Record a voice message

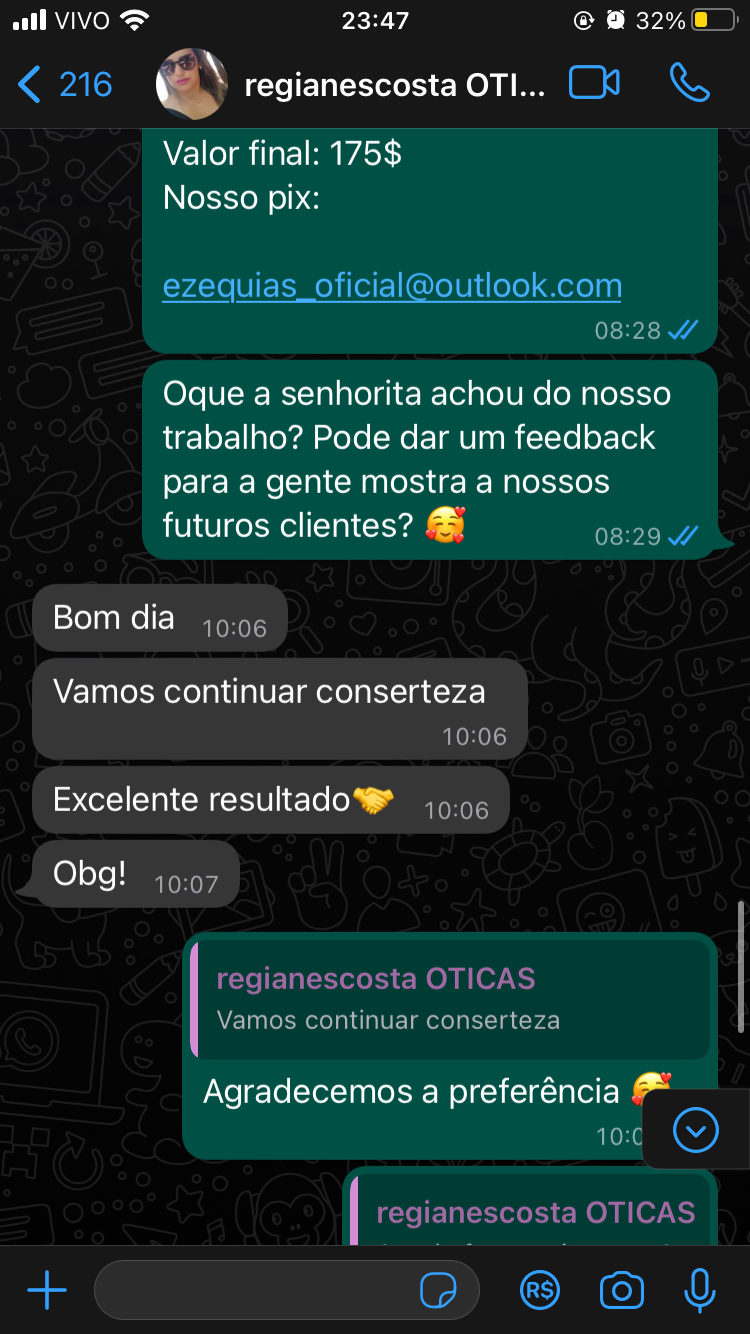click(x=700, y=1291)
